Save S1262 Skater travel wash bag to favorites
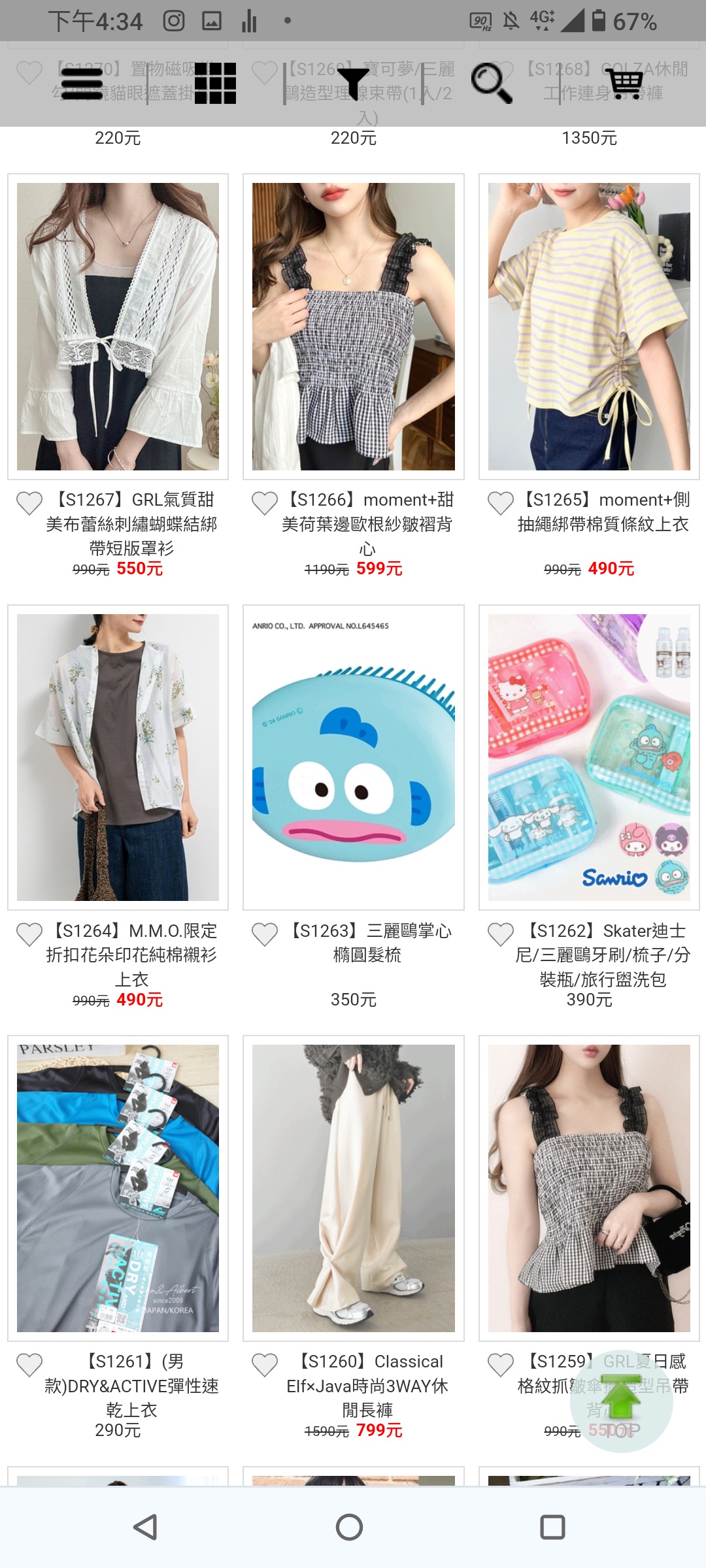The height and width of the screenshot is (1568, 706). tap(501, 935)
